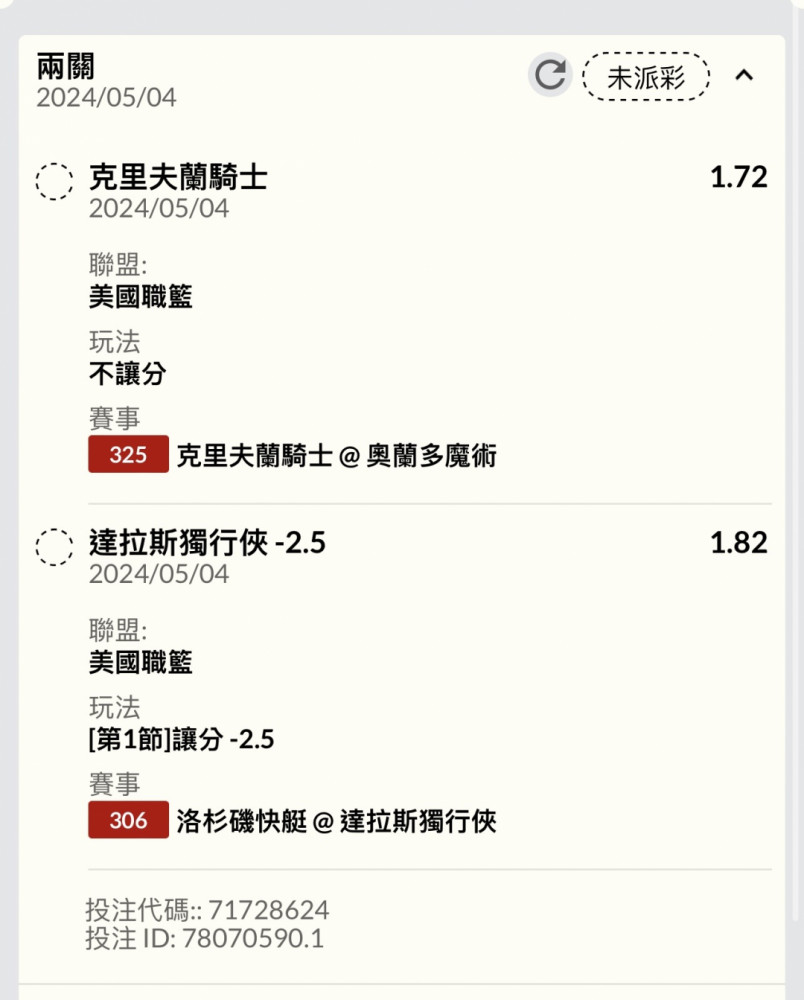
Task: Refresh the 兩關 bet status
Action: [550, 76]
